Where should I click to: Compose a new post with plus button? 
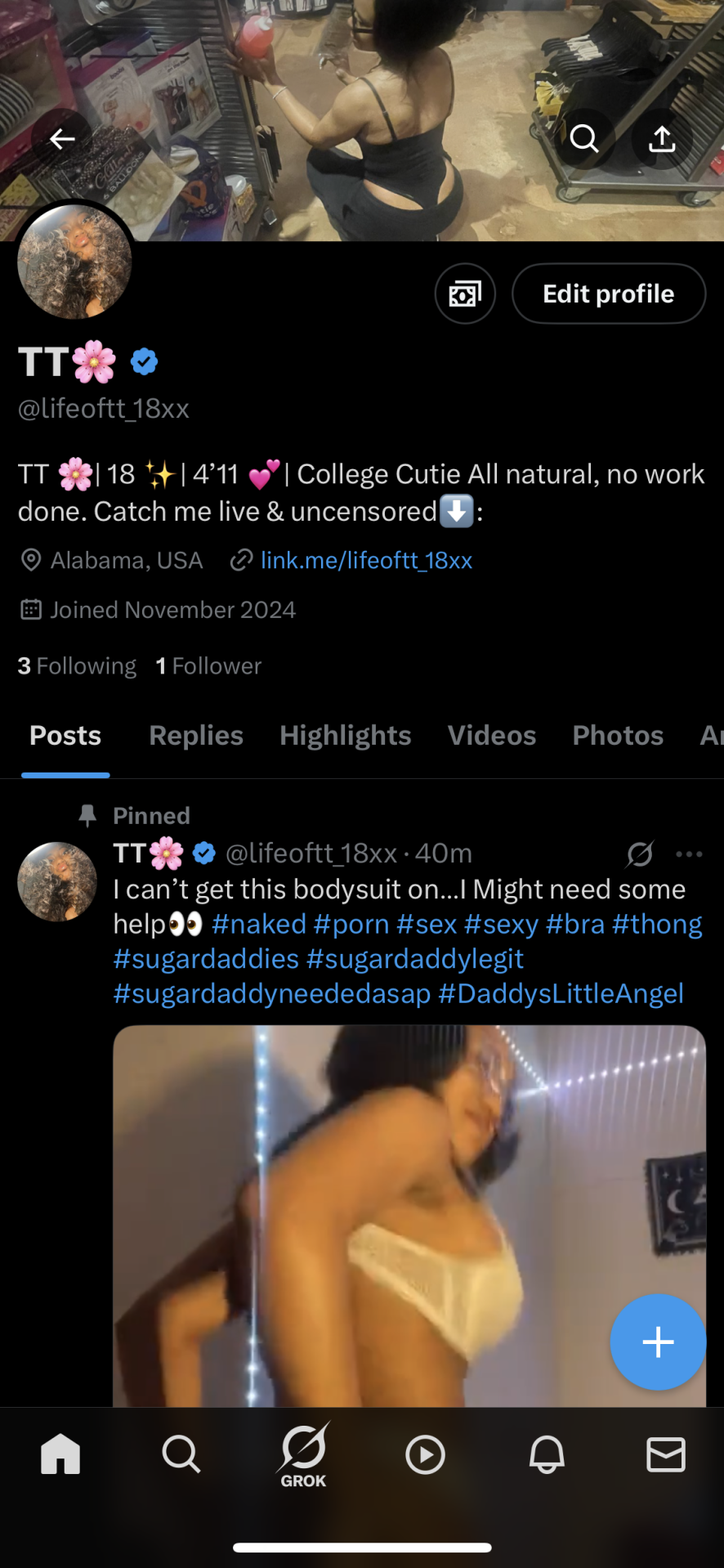click(658, 1342)
